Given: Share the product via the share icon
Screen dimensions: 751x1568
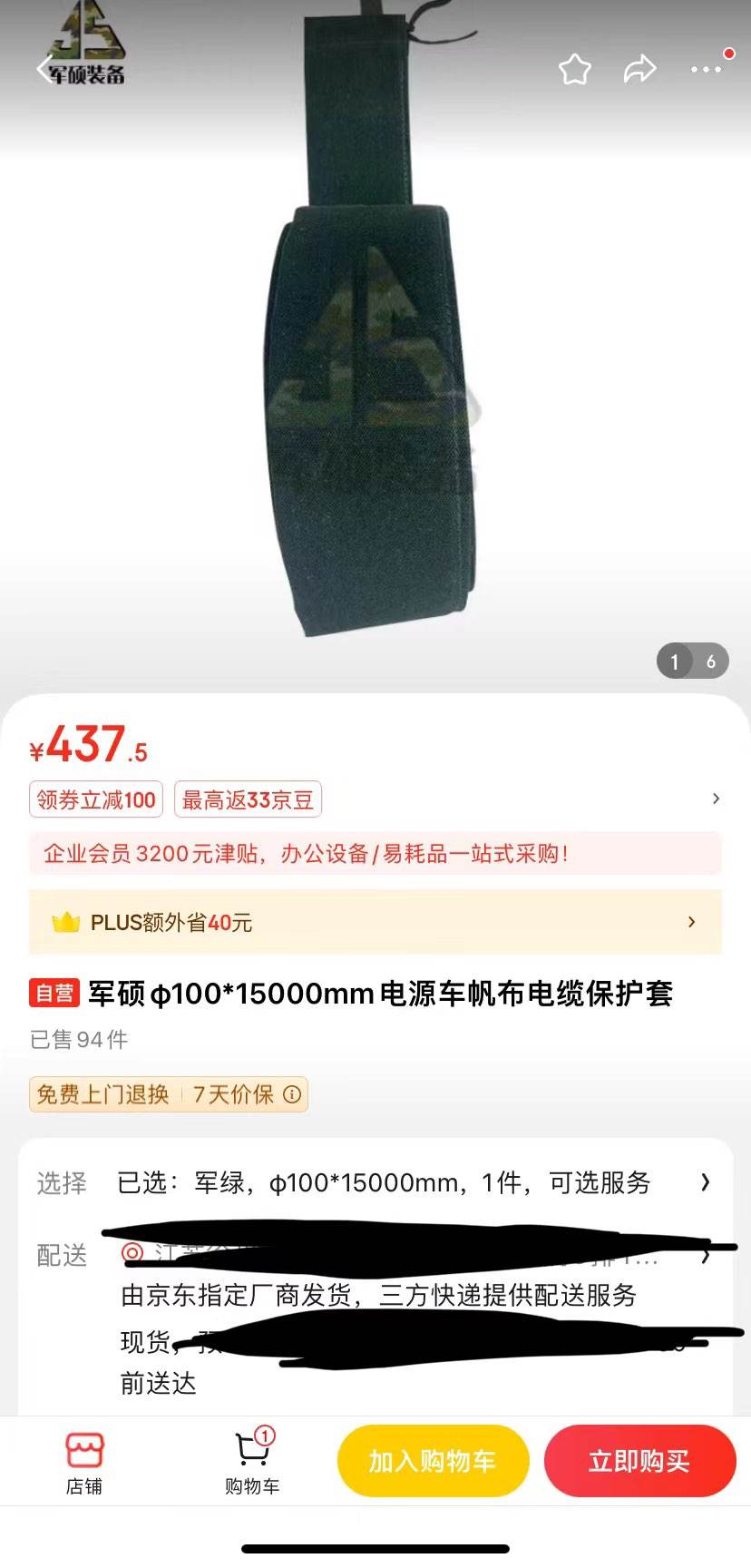Looking at the screenshot, I should coord(640,68).
